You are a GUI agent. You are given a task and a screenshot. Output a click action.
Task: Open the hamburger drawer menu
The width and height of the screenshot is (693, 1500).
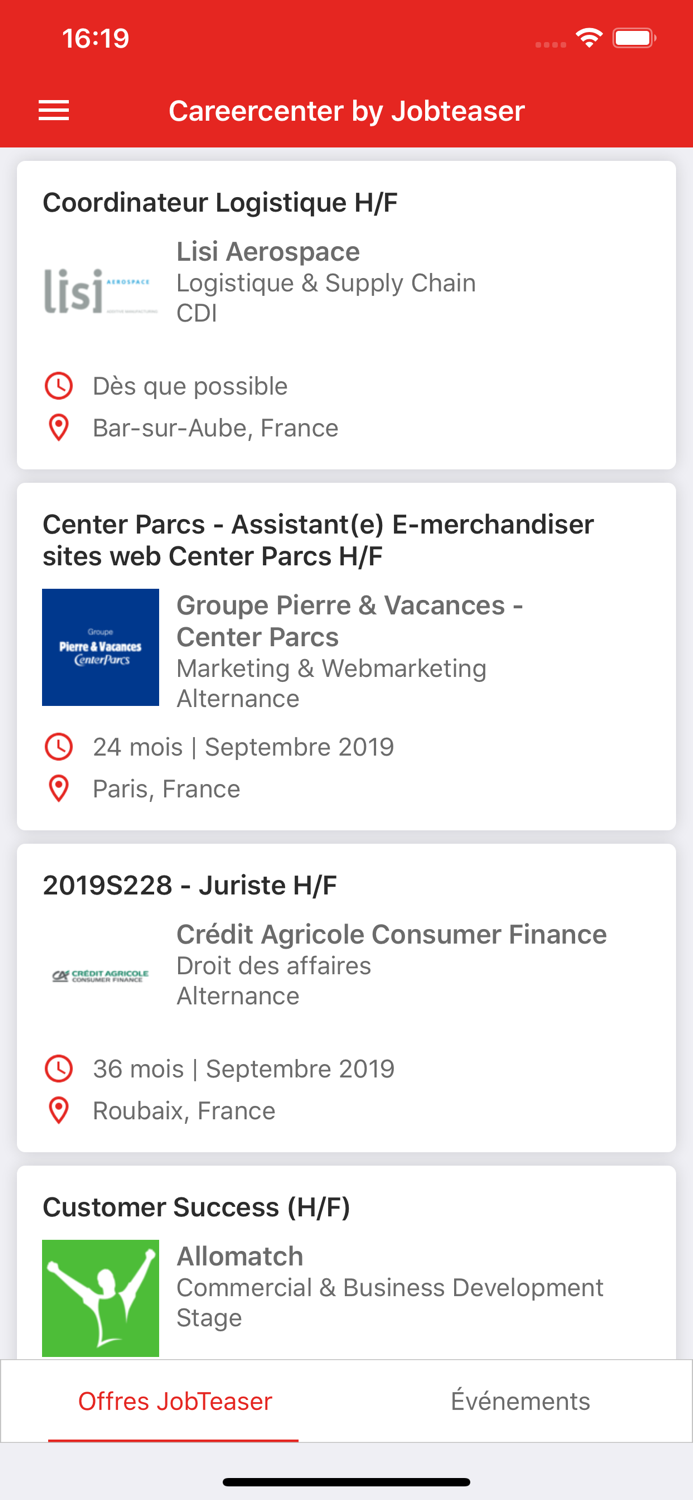(54, 110)
